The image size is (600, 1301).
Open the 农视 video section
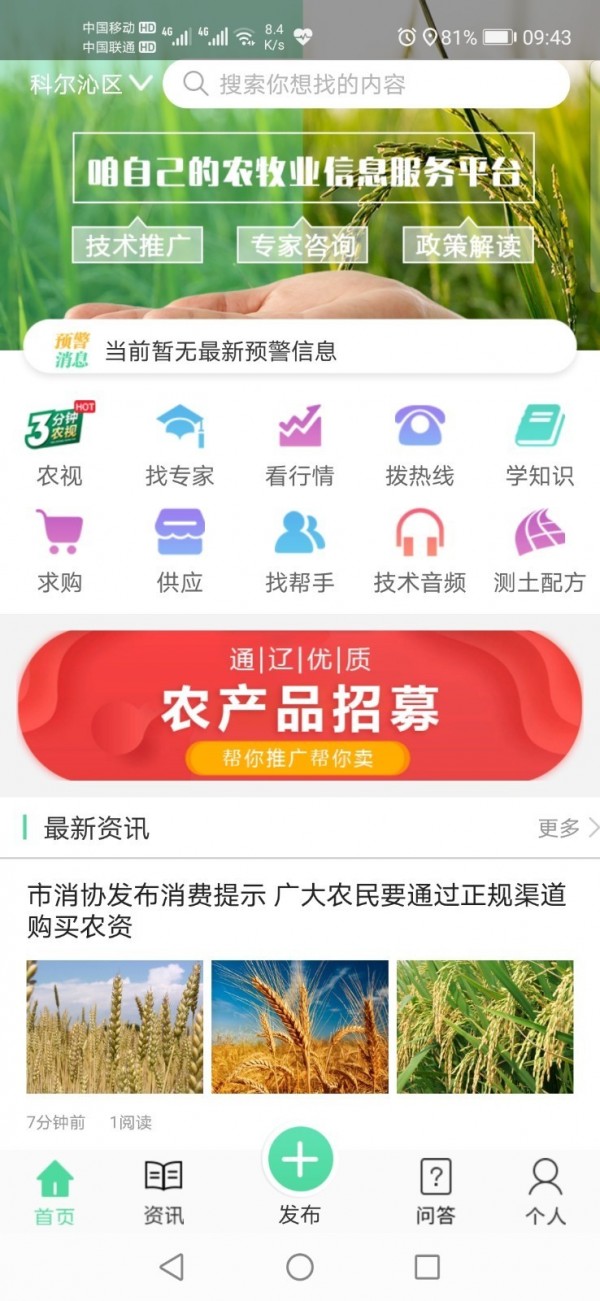pyautogui.click(x=60, y=444)
